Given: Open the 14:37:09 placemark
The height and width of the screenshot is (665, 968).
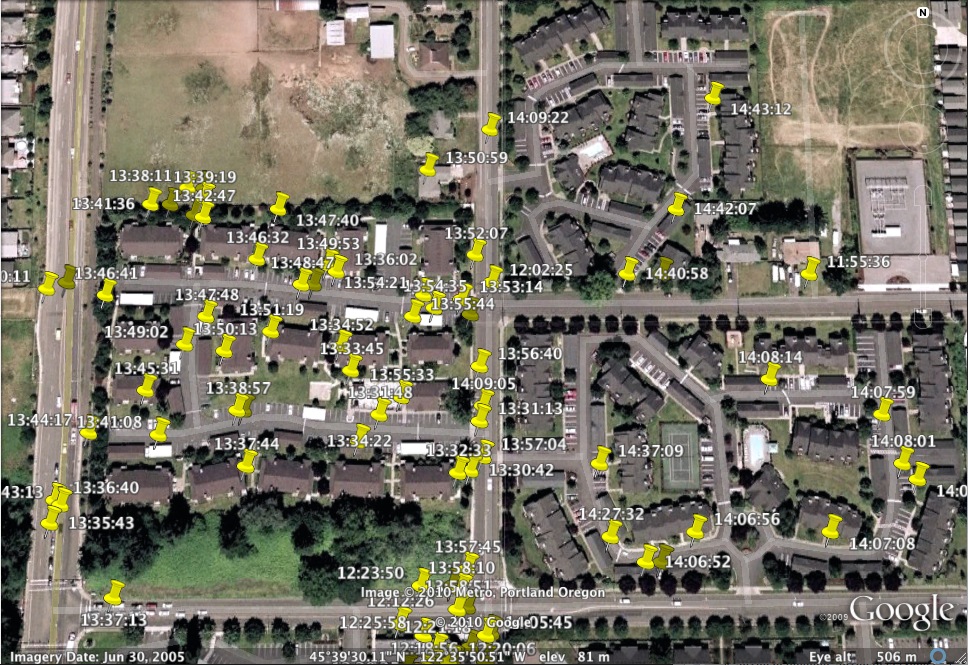Looking at the screenshot, I should point(601,458).
